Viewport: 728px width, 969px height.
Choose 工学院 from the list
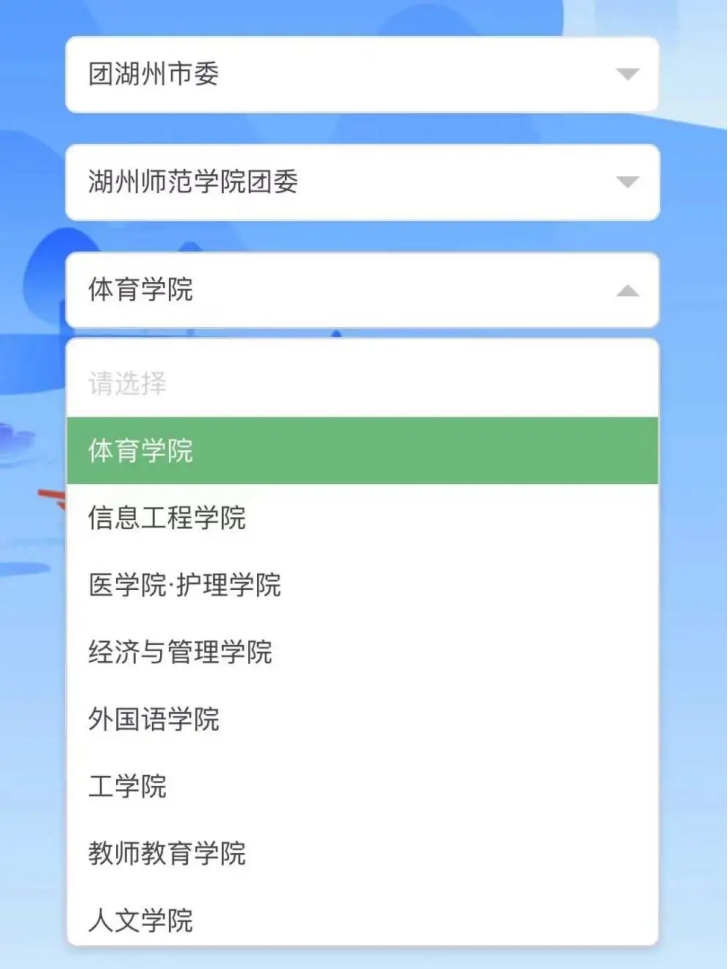pos(362,786)
